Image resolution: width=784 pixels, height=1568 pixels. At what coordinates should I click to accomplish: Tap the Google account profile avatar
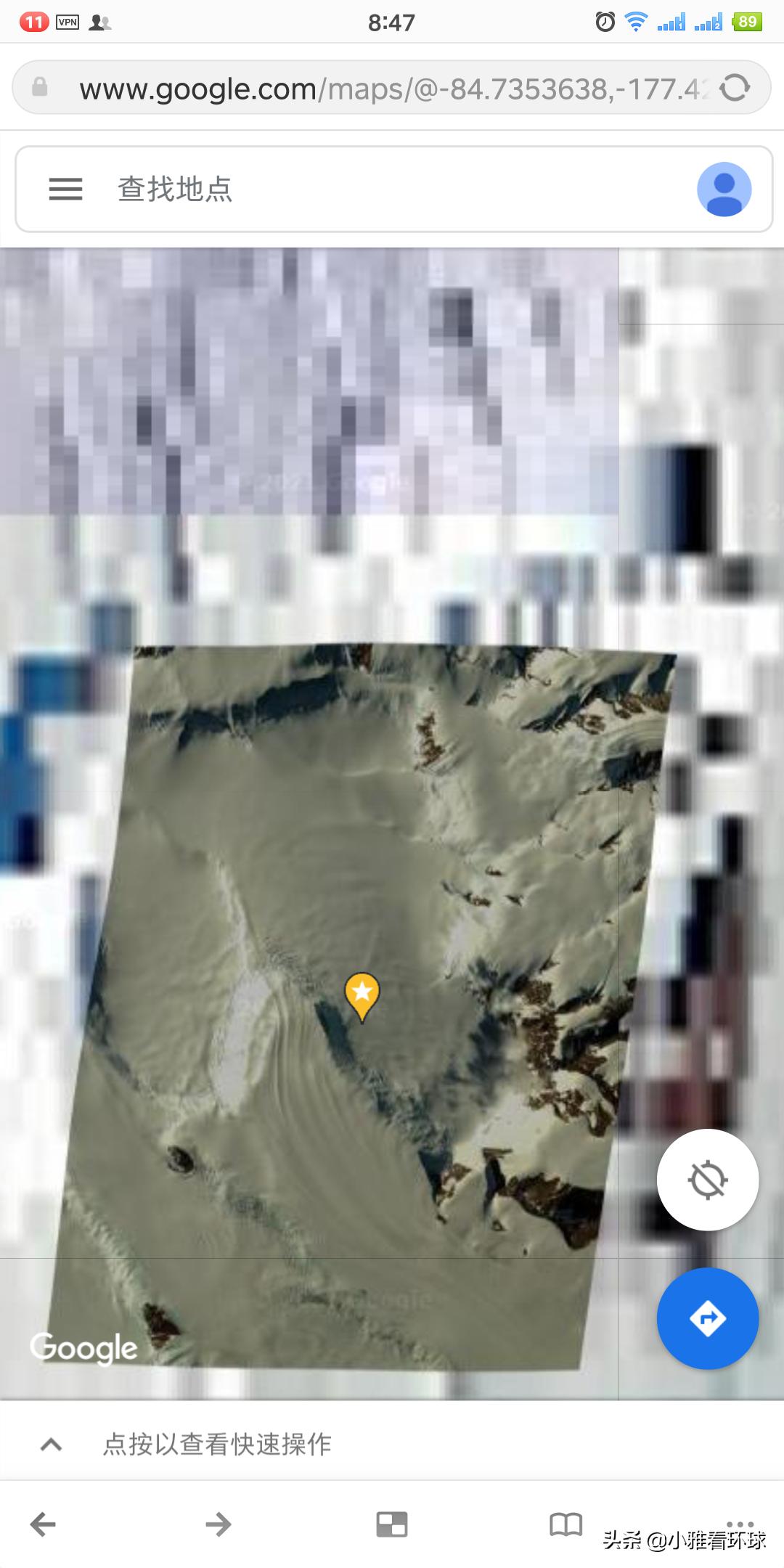[724, 189]
